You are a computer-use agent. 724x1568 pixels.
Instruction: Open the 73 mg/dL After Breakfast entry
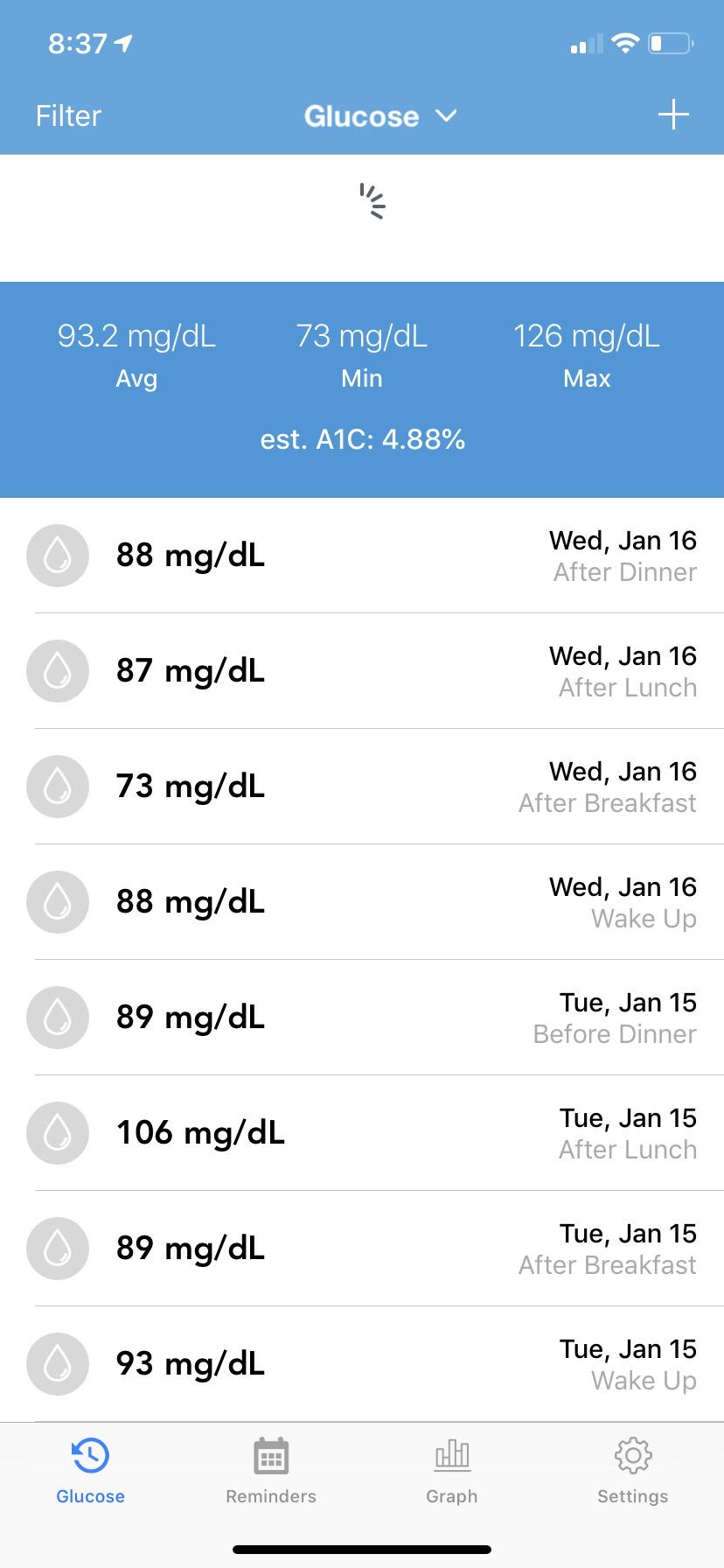362,787
